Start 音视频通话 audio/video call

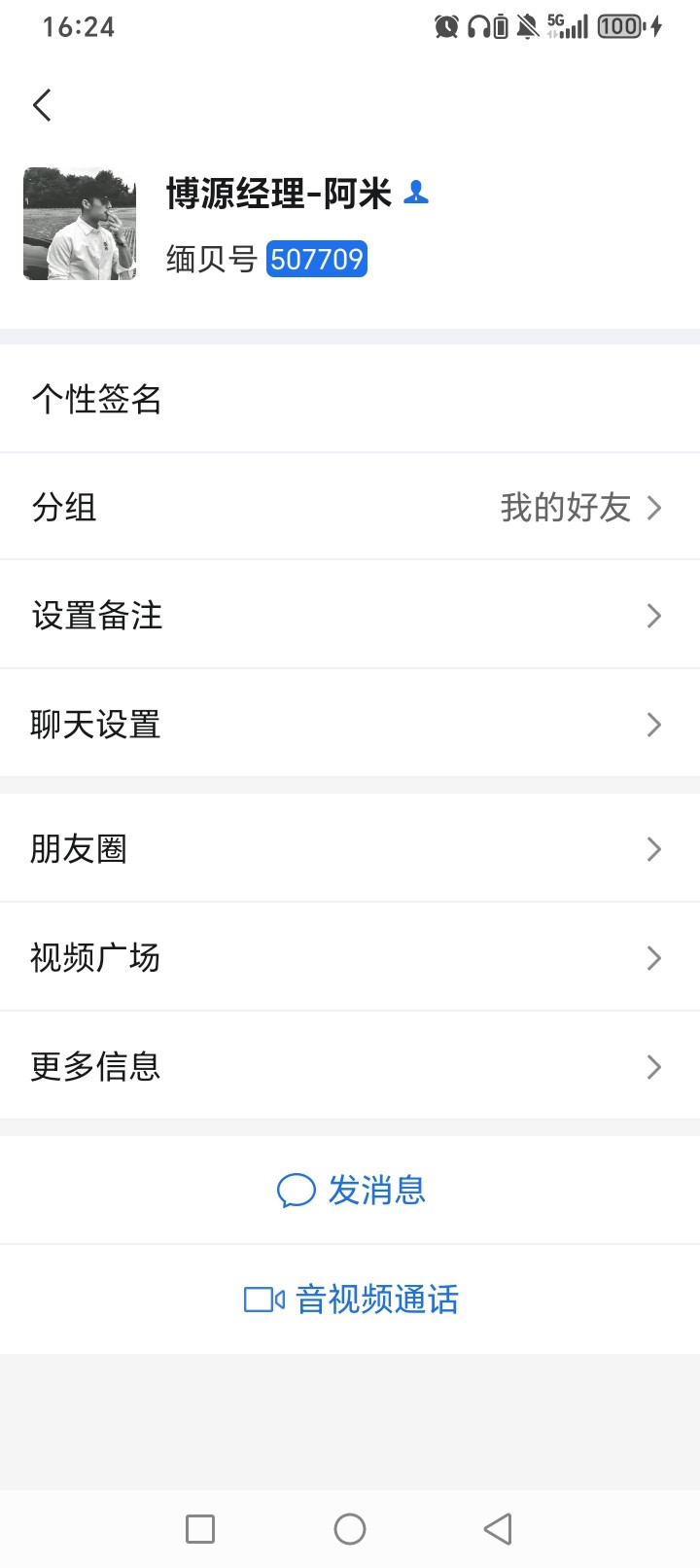tap(352, 1299)
